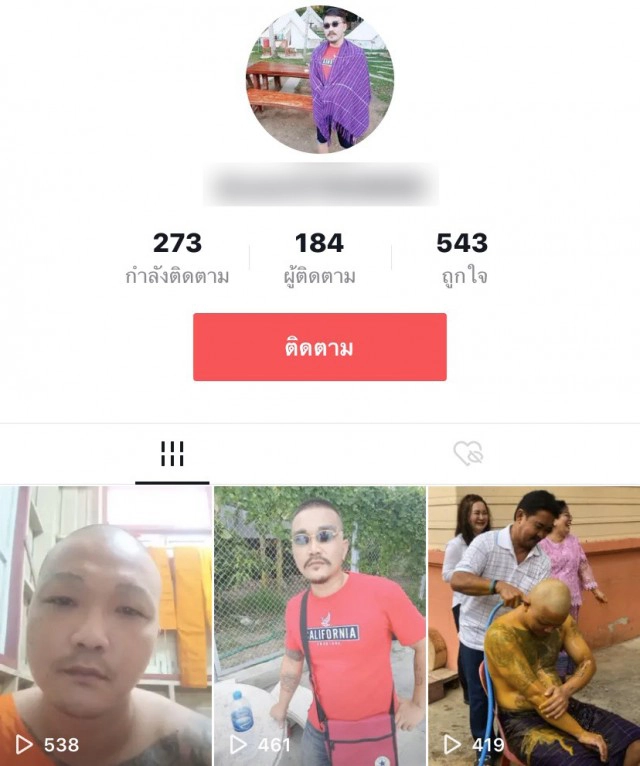Switch to the videos grid tab
The width and height of the screenshot is (640, 766).
pyautogui.click(x=172, y=455)
